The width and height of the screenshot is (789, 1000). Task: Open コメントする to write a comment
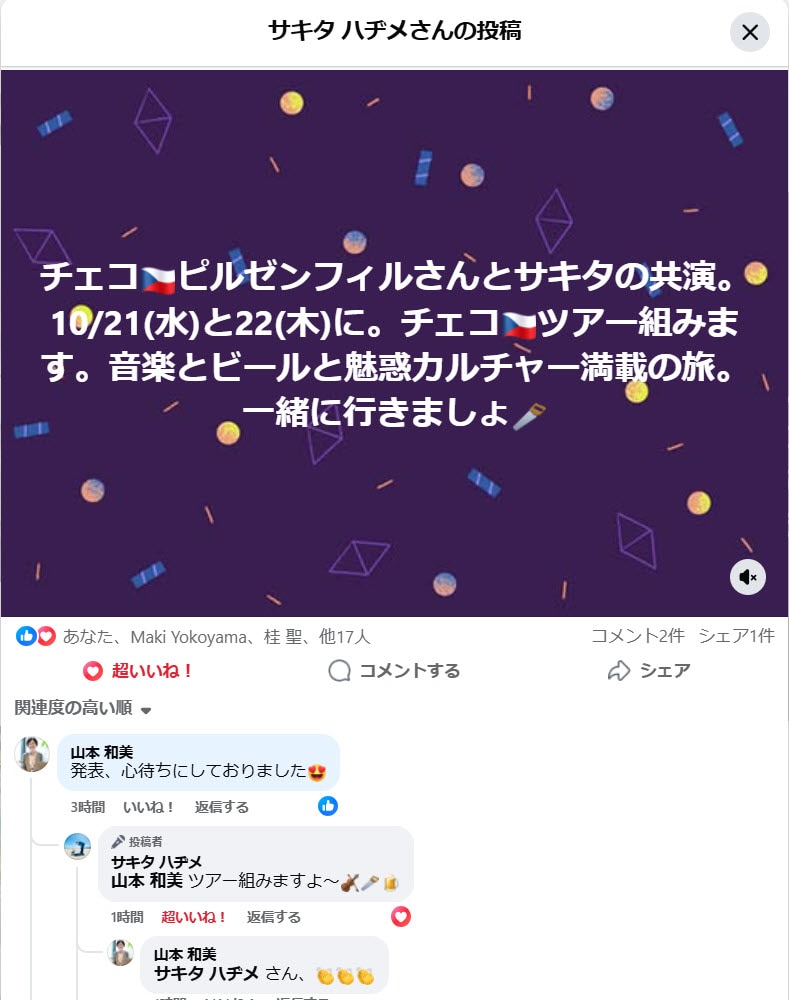[x=394, y=671]
